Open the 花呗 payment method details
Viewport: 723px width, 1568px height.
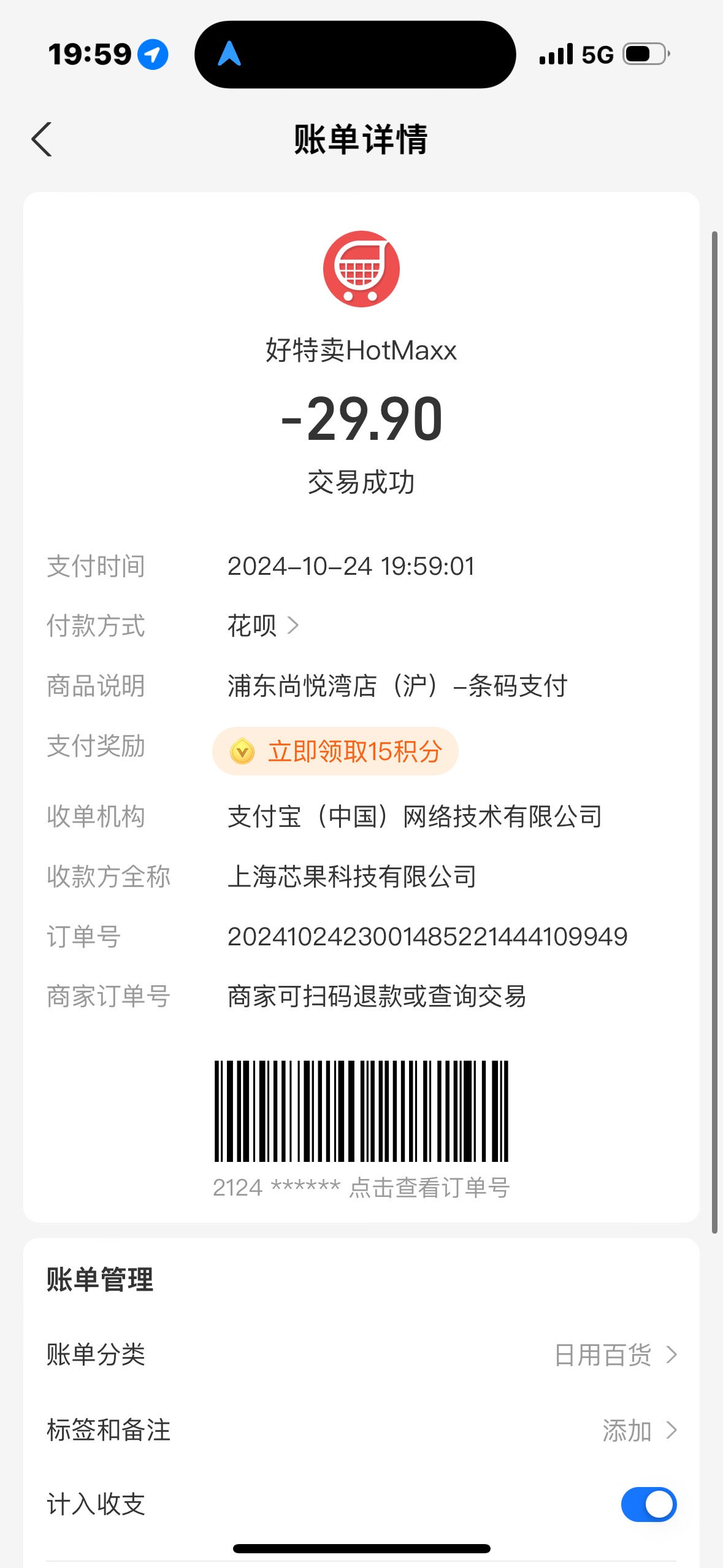tap(263, 626)
